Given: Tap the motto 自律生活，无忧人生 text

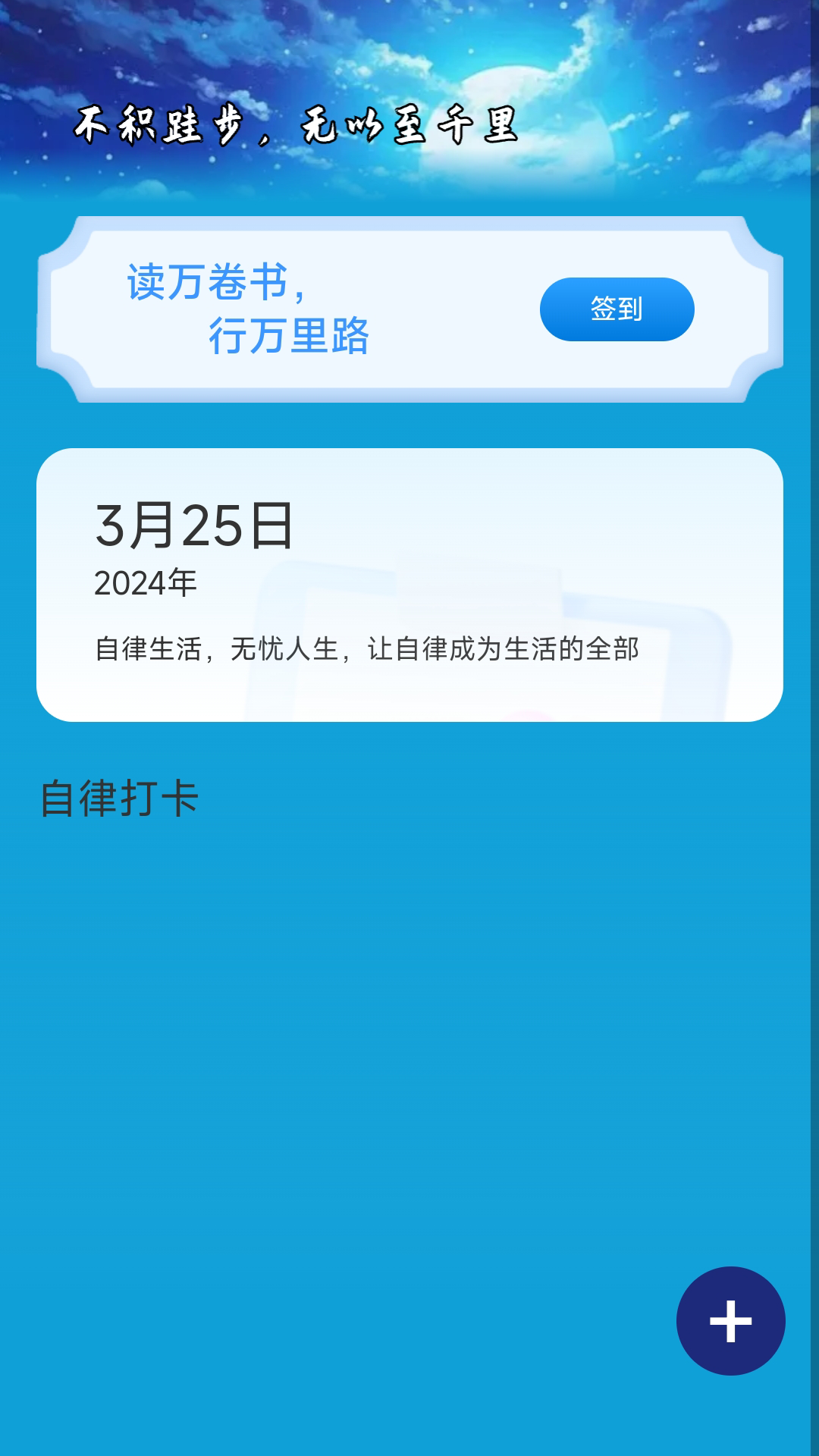Looking at the screenshot, I should [368, 648].
